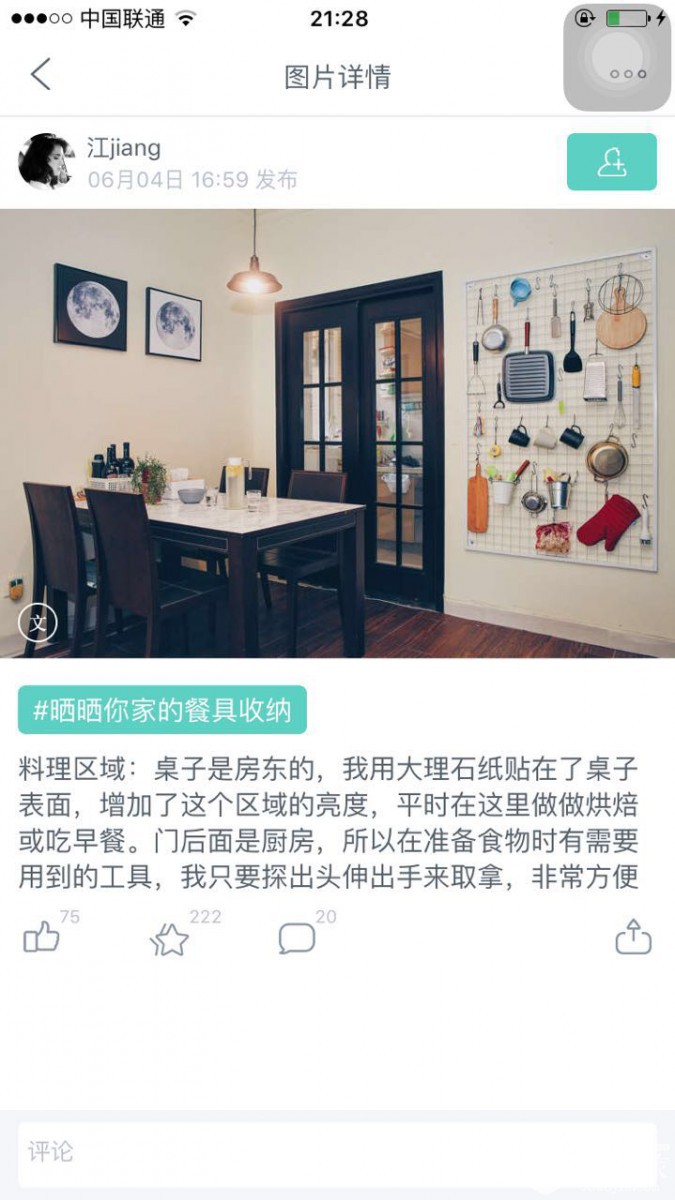Open the #晒晒你家的餐具收纳 topic tag

tap(162, 710)
